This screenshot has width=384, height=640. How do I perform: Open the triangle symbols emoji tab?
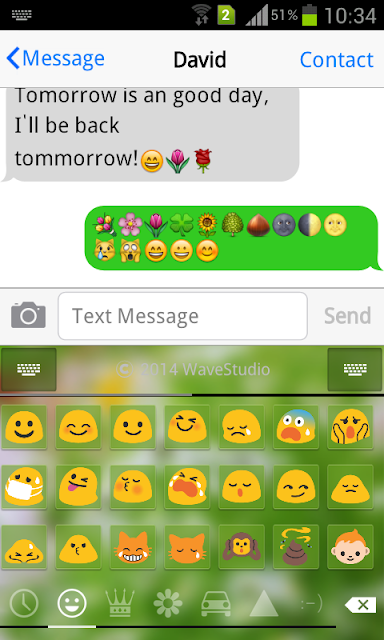tap(264, 603)
